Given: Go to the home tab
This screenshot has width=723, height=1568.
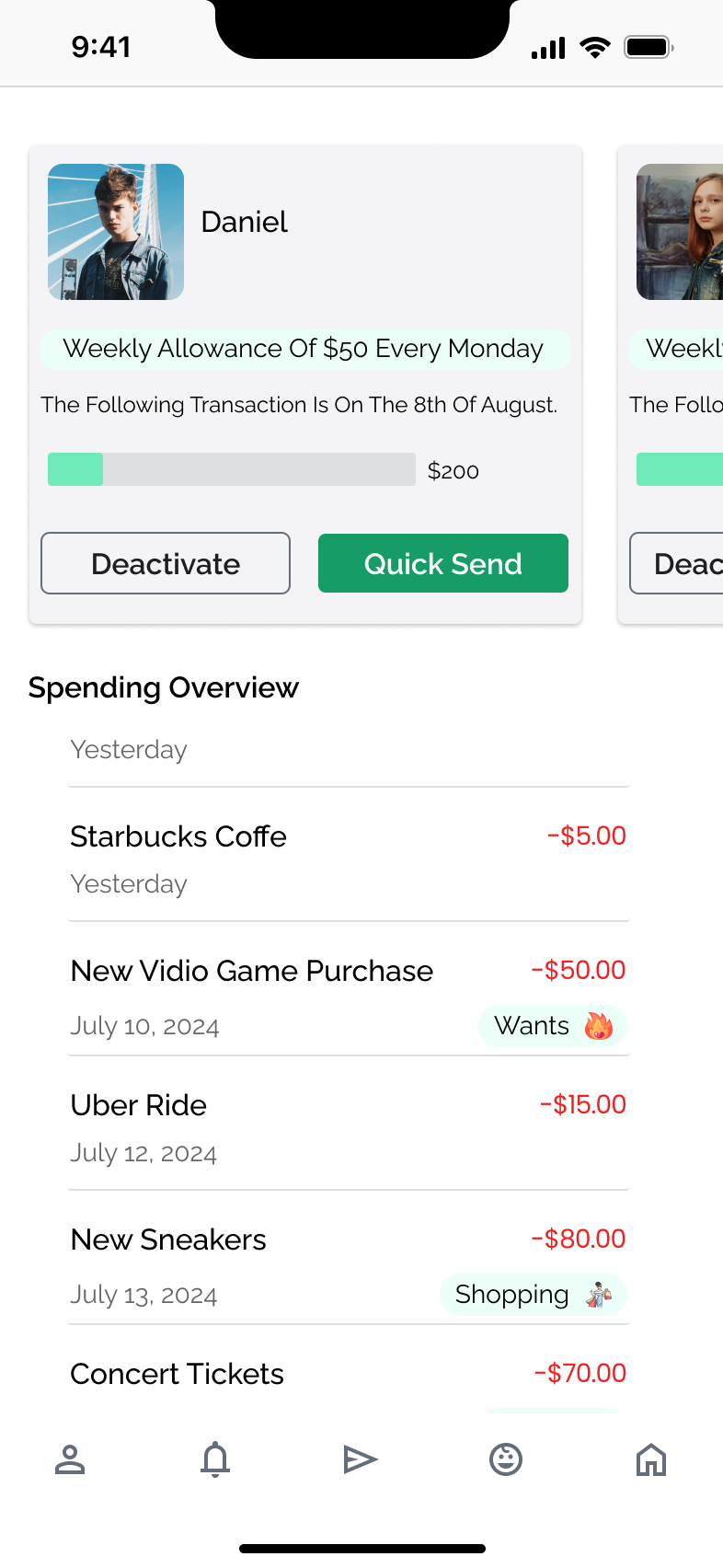Looking at the screenshot, I should click(651, 1459).
